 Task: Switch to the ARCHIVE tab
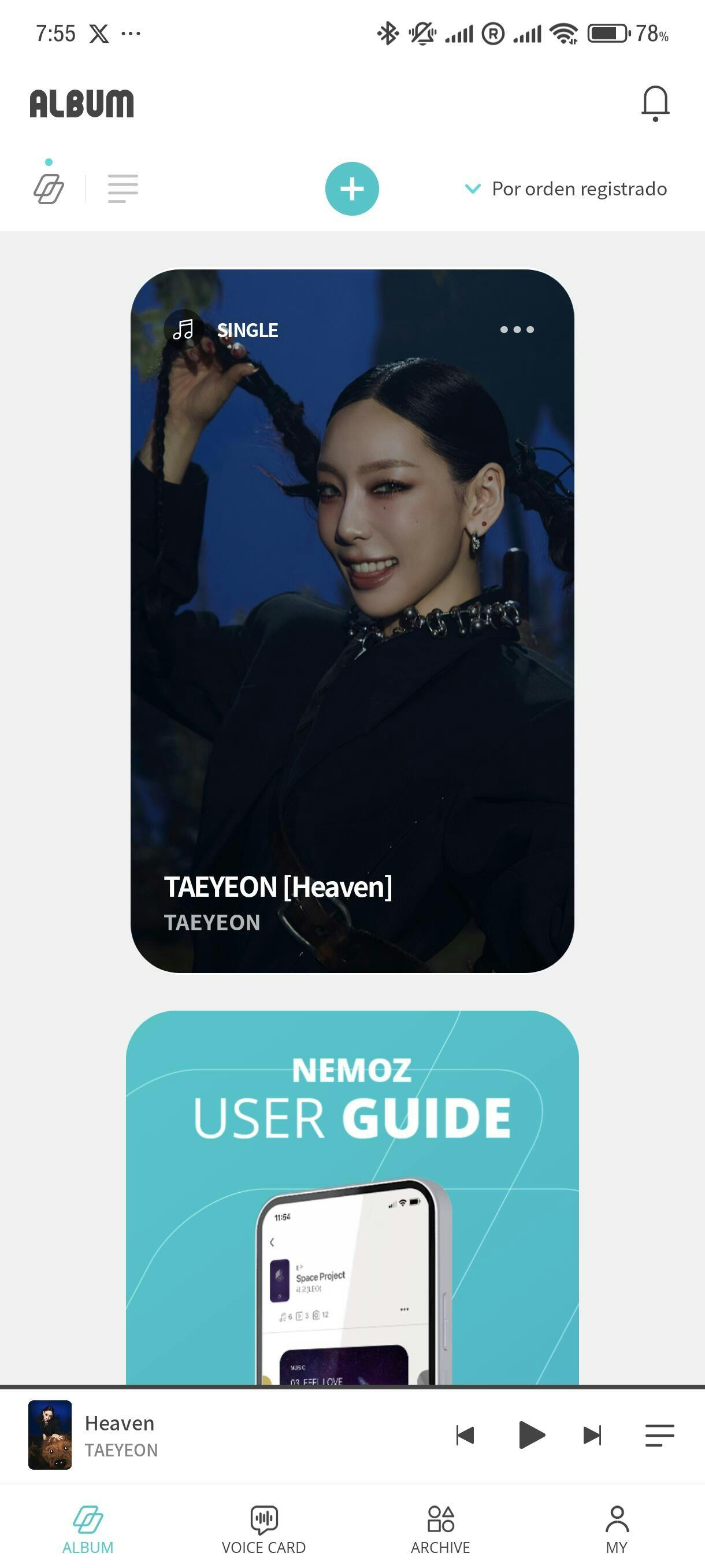click(440, 1529)
